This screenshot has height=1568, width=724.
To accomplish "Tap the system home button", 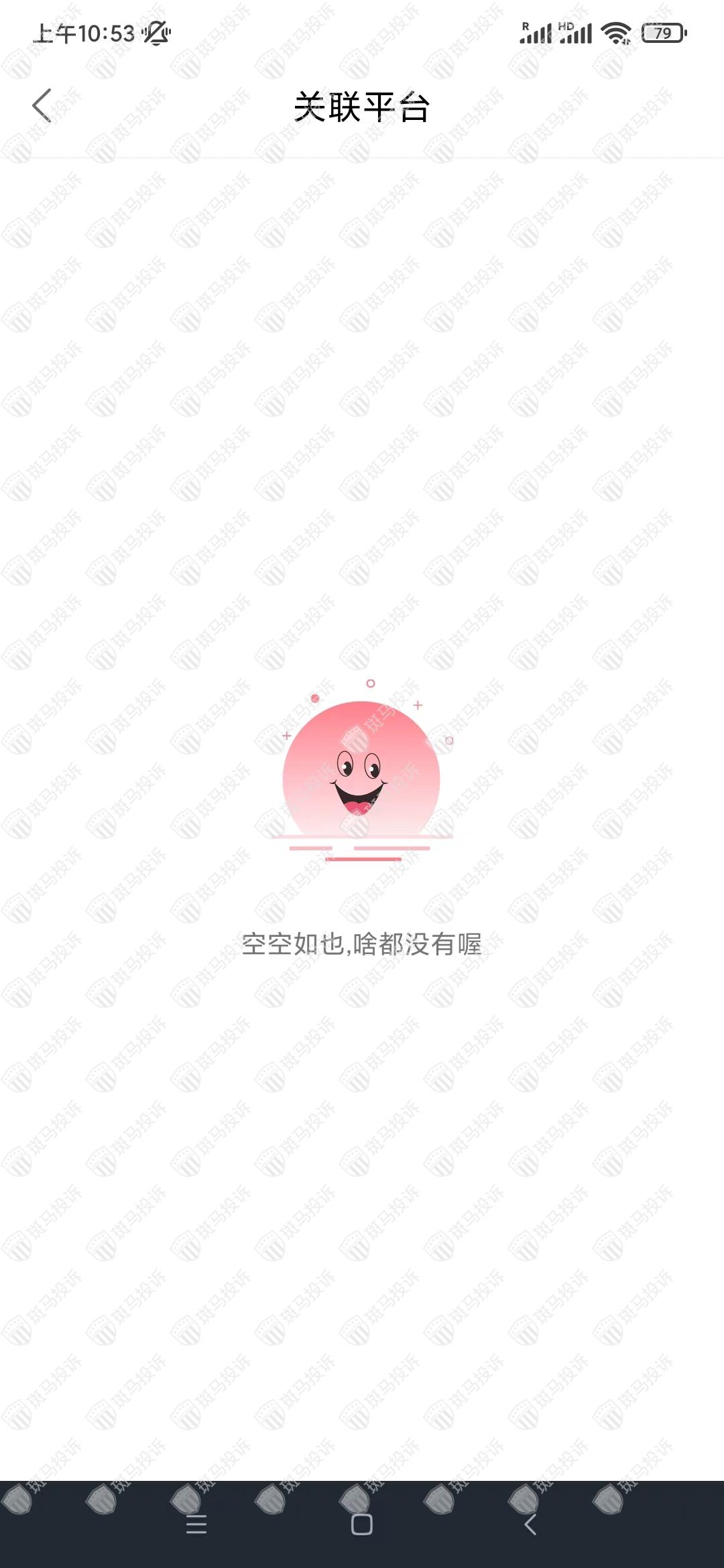I will click(362, 1524).
